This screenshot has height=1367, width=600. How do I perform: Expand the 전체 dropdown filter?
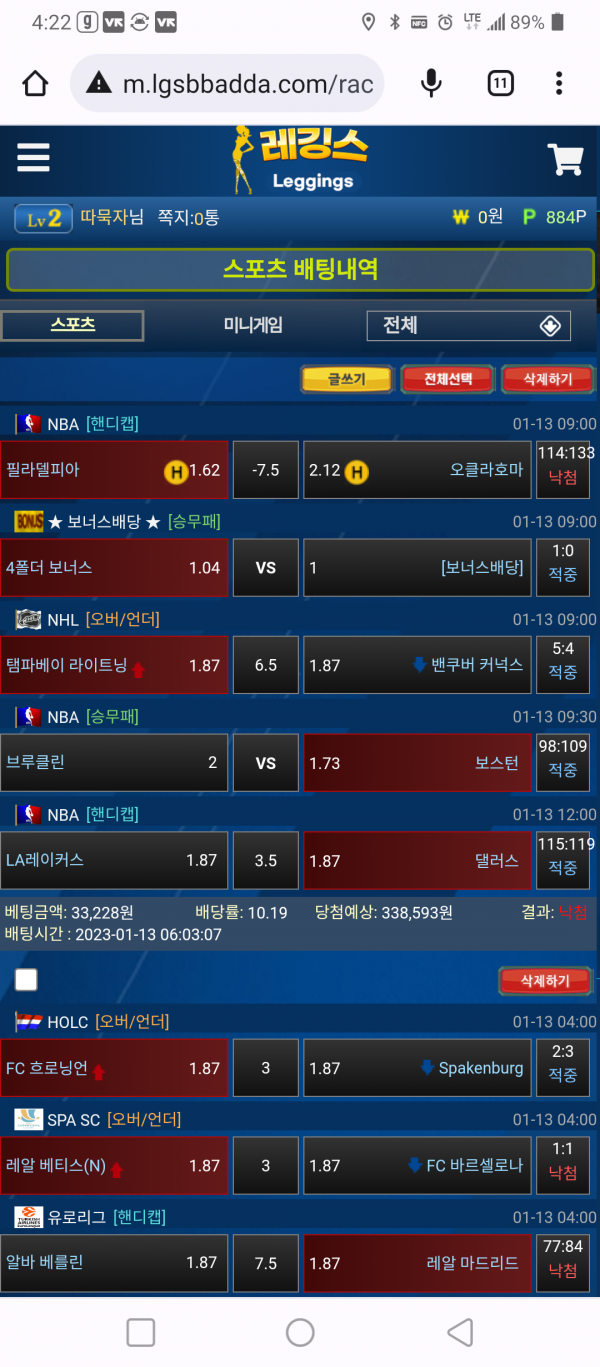point(469,325)
